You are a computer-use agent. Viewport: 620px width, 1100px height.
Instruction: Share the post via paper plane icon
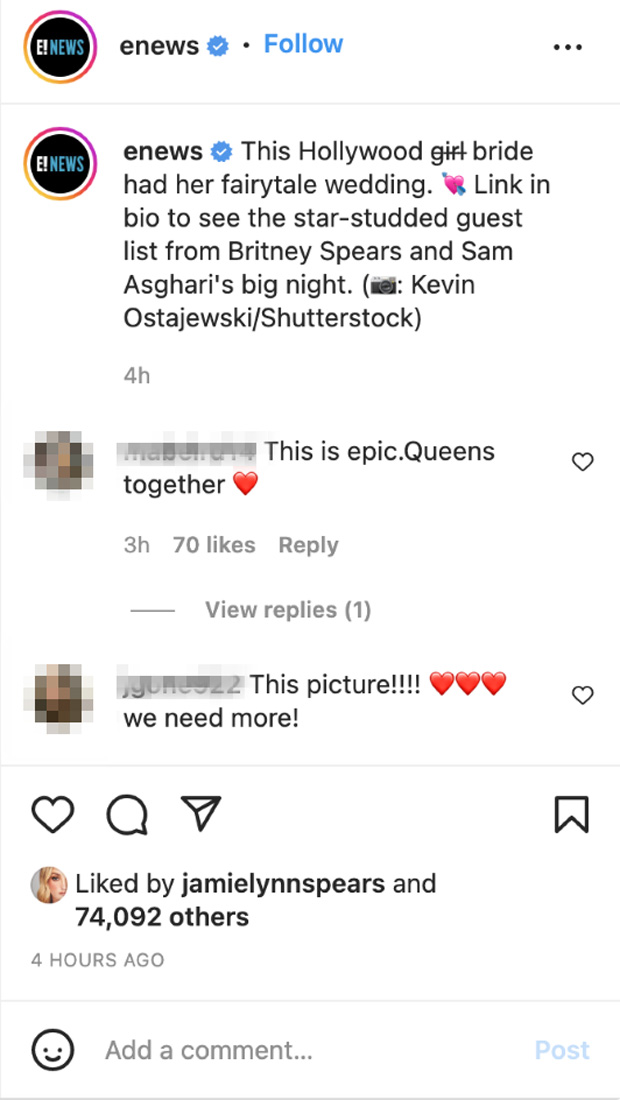[199, 814]
